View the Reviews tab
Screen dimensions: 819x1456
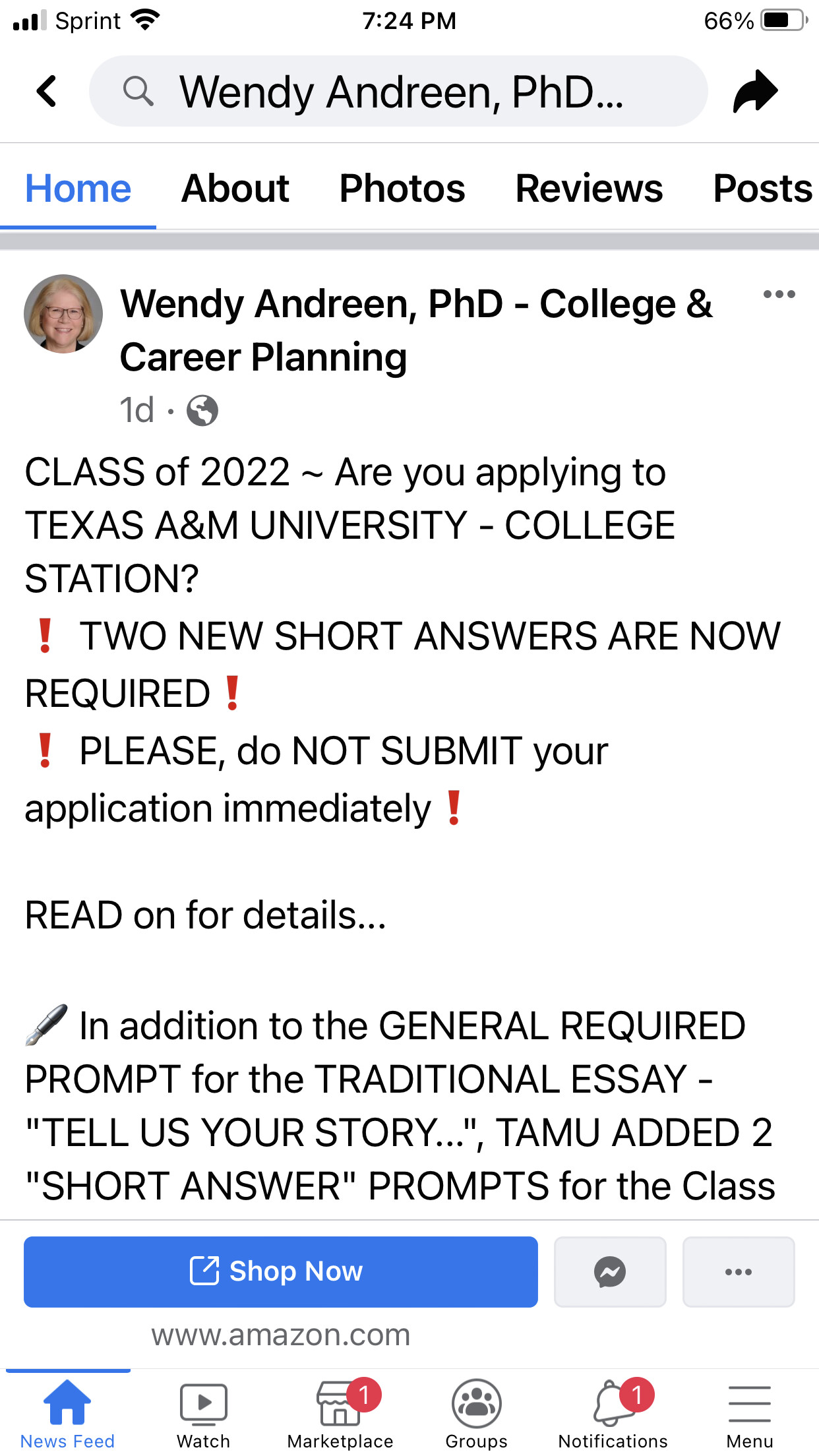tap(588, 189)
